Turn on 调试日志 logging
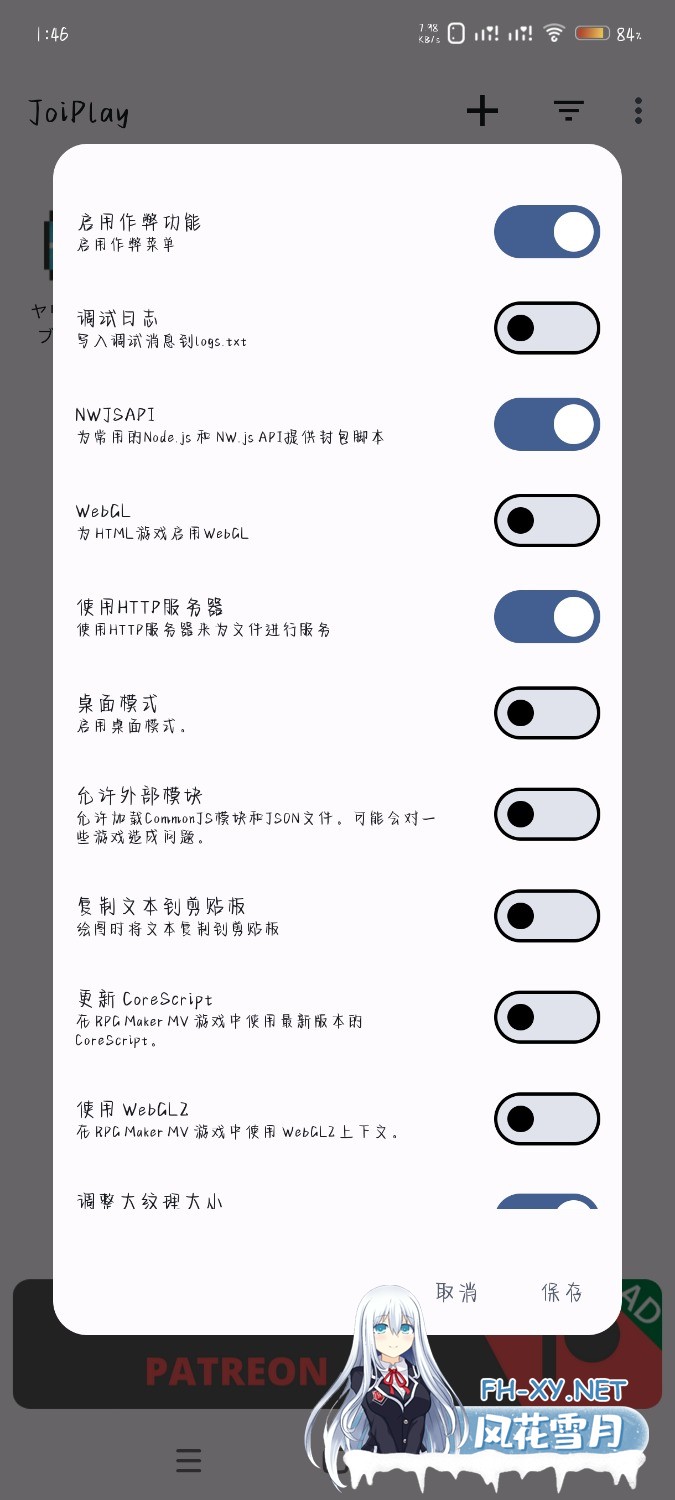This screenshot has width=675, height=1500. point(546,328)
